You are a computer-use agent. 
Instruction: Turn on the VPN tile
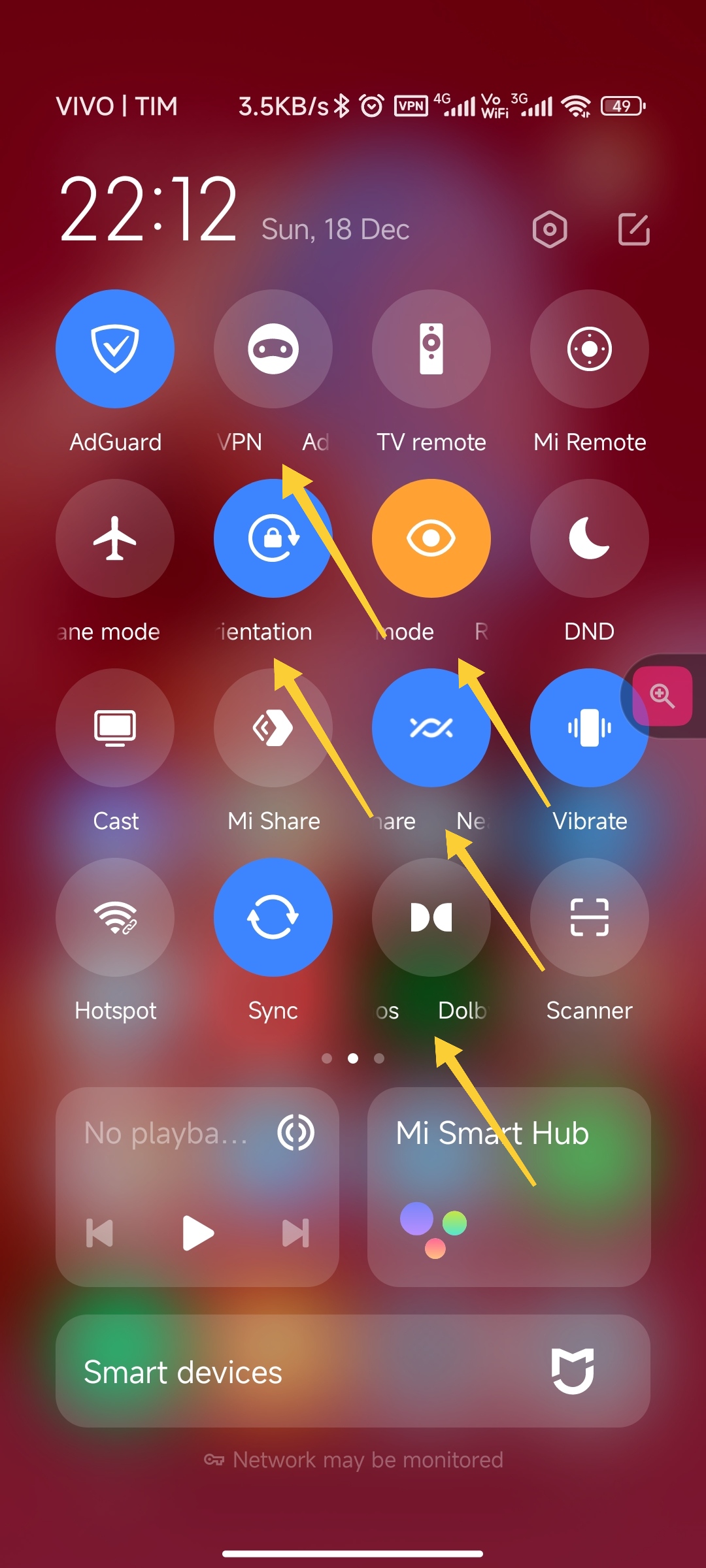click(x=273, y=349)
